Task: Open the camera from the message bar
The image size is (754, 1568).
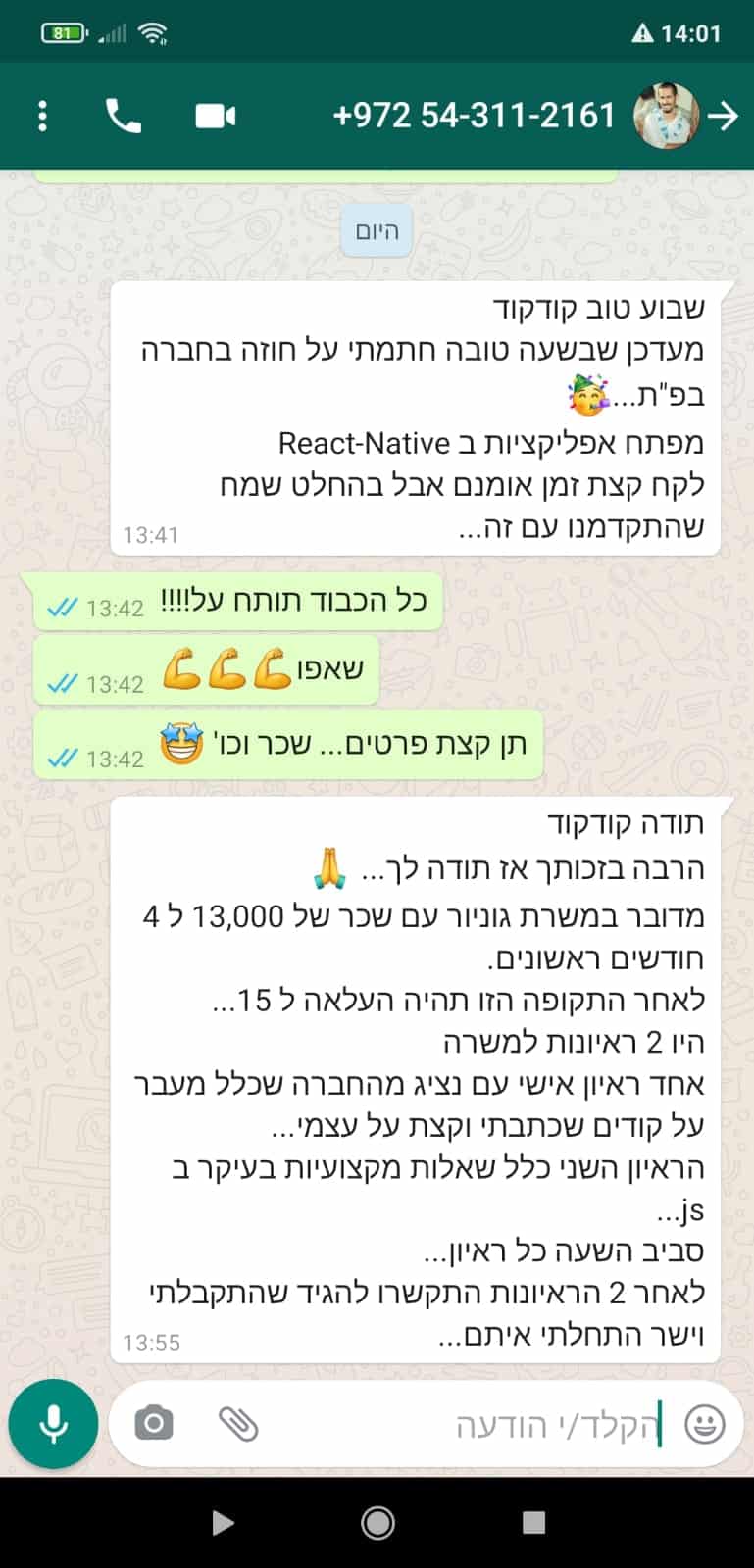Action: pos(154,1423)
